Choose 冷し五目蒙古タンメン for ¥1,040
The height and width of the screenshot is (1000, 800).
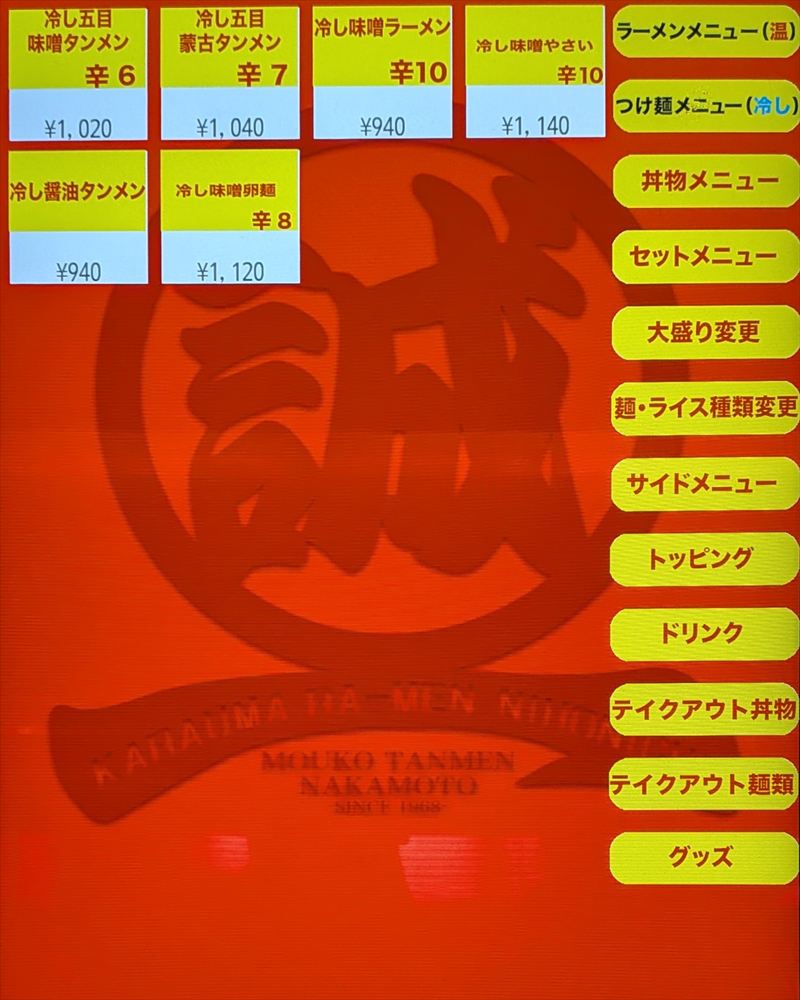click(230, 74)
